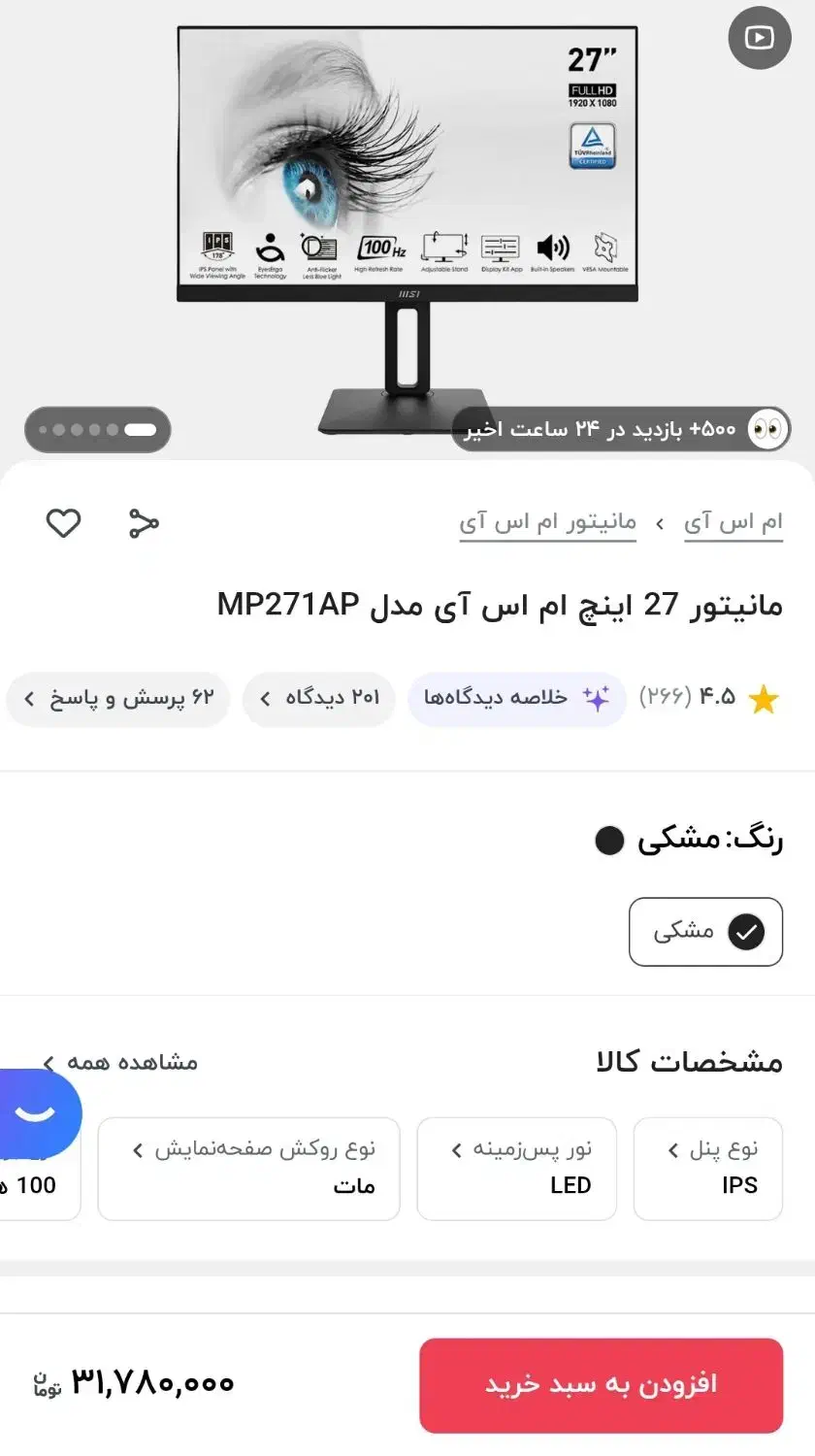Add this monitor to favorites
815x1456 pixels.
[x=64, y=523]
